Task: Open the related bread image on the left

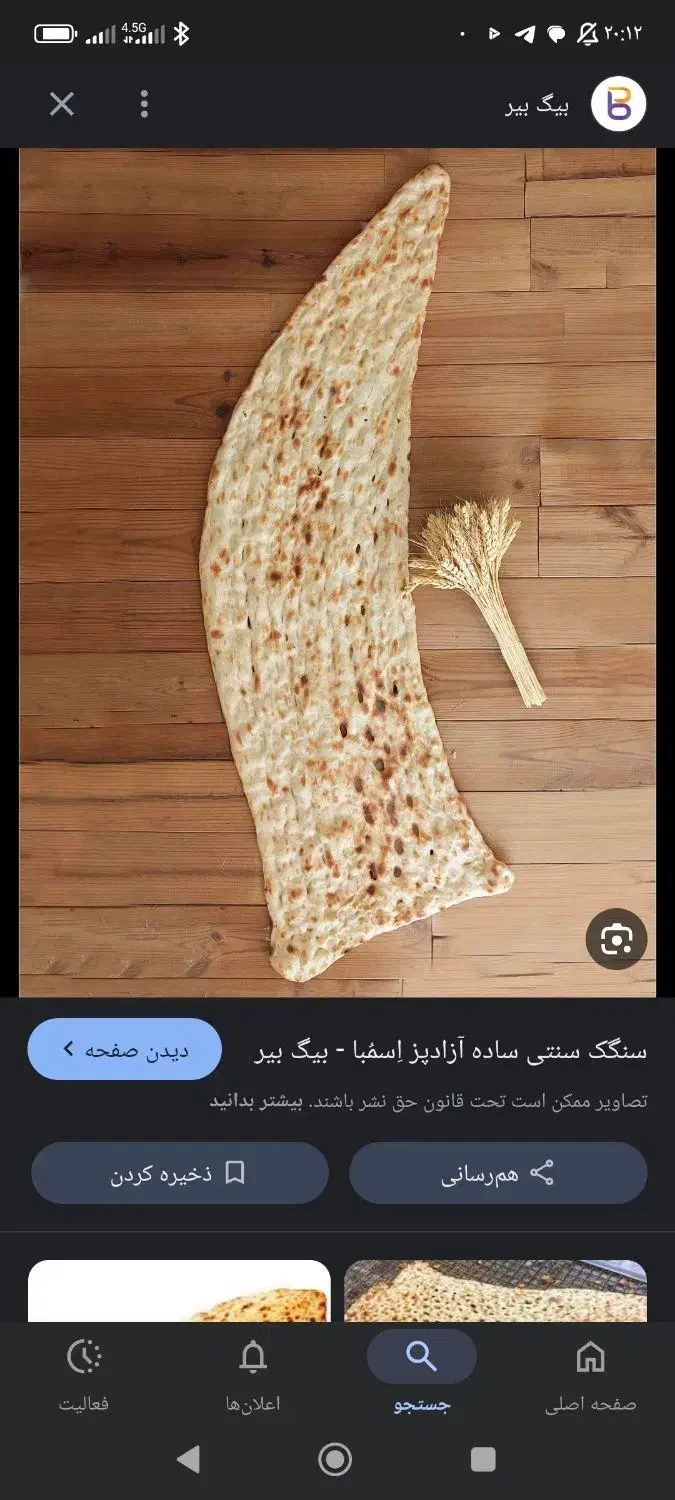Action: (179, 1292)
